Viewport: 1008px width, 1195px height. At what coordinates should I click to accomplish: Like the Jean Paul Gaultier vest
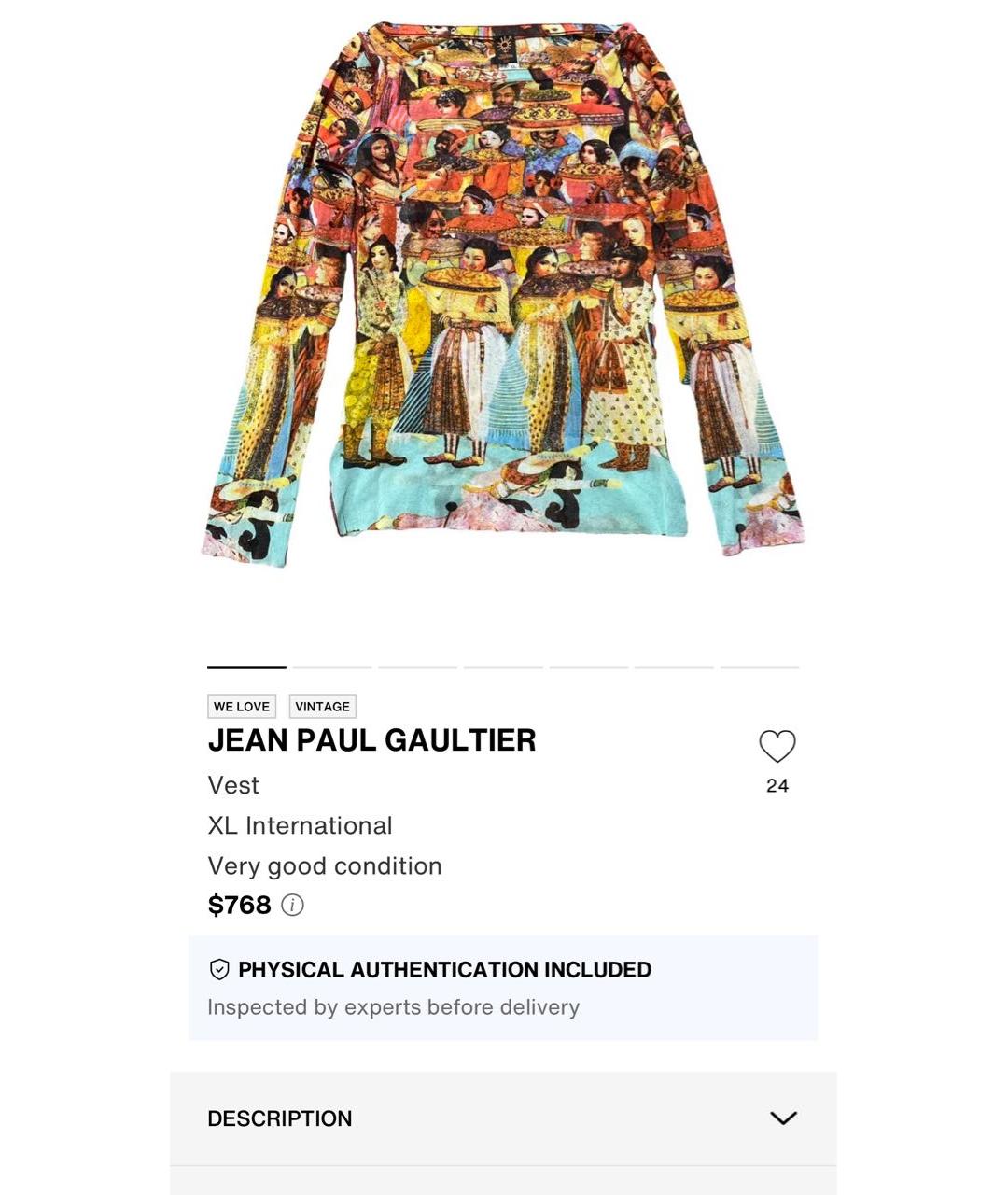pos(777,746)
